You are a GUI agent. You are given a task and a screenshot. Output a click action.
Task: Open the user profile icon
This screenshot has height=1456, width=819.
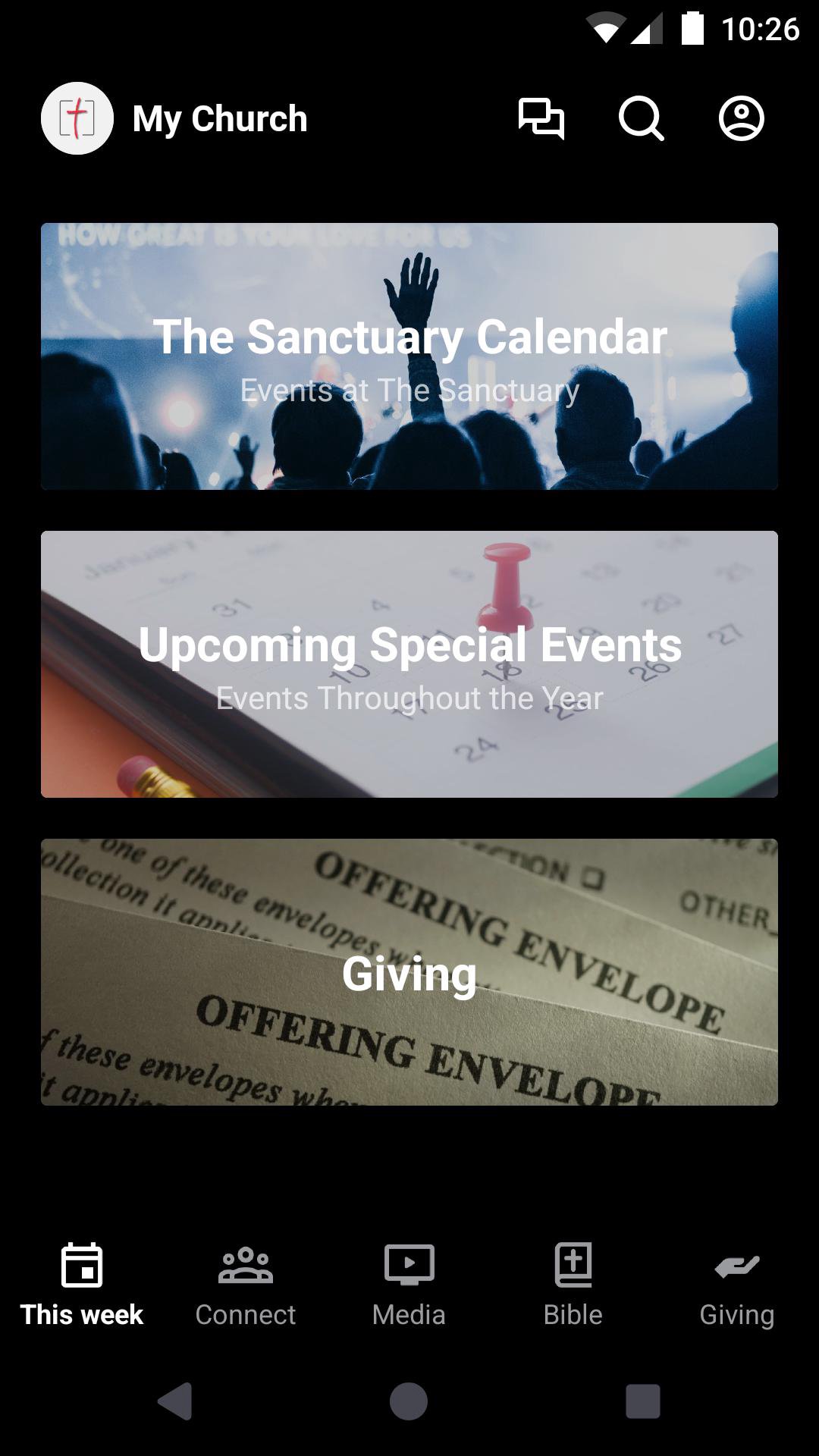click(741, 118)
